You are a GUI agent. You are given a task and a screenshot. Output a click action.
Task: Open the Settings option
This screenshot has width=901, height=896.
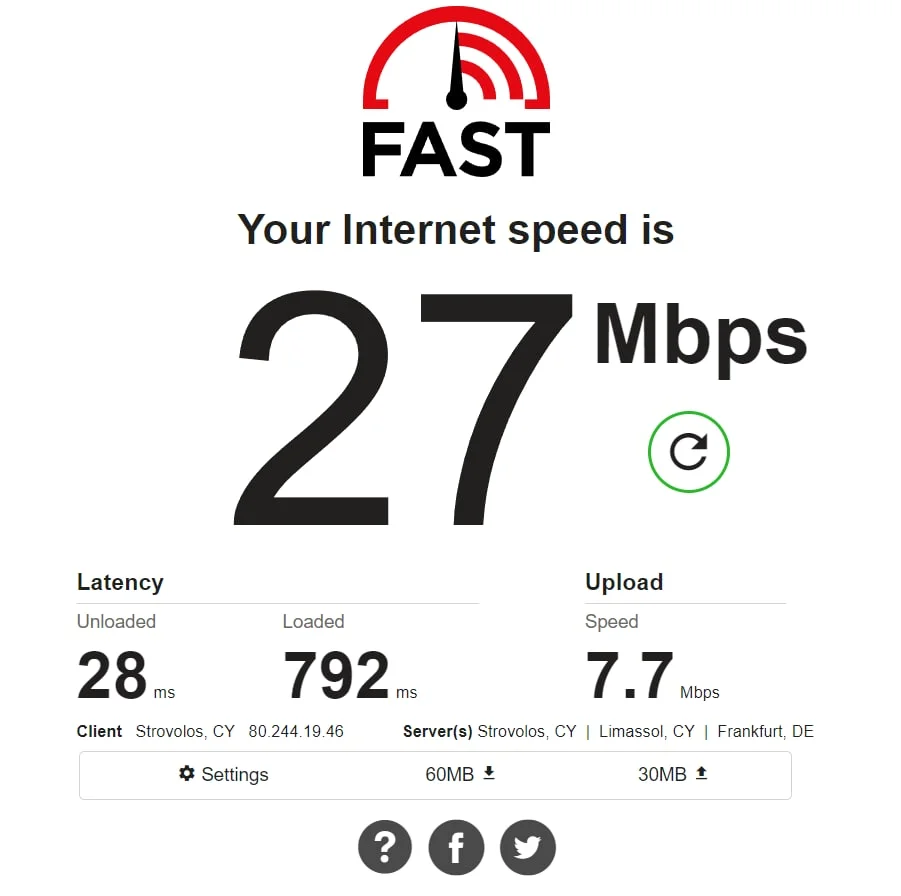(x=224, y=774)
